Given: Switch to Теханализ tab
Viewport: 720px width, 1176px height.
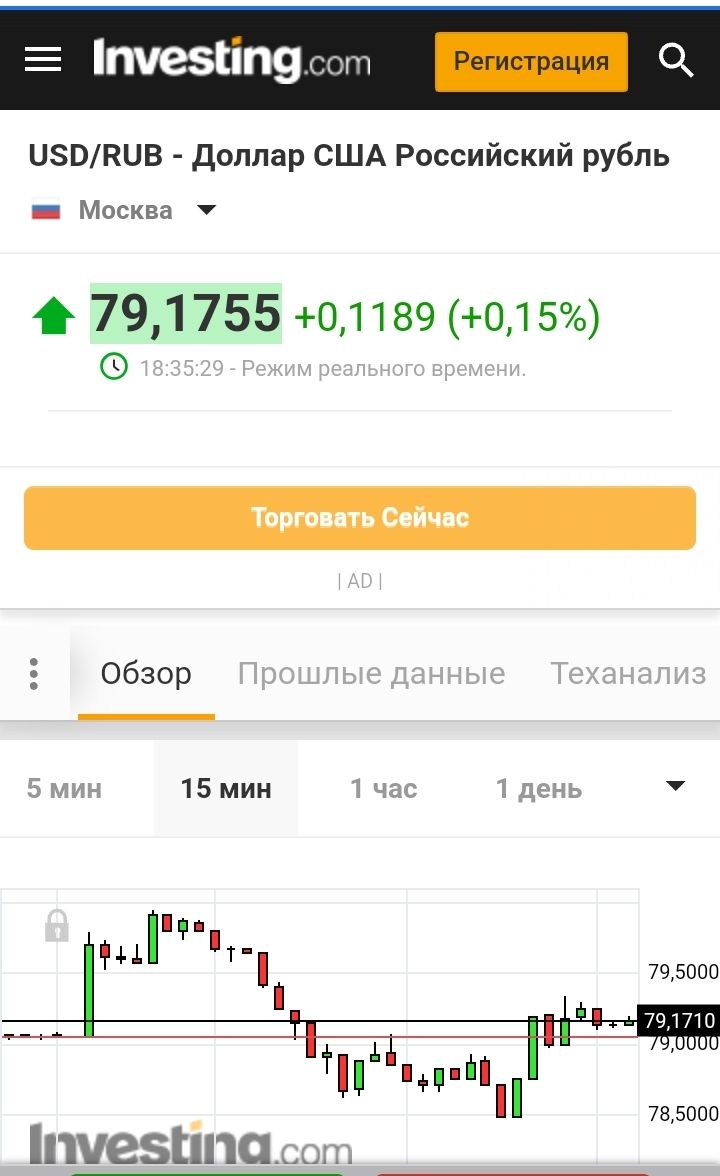Looking at the screenshot, I should (x=628, y=674).
